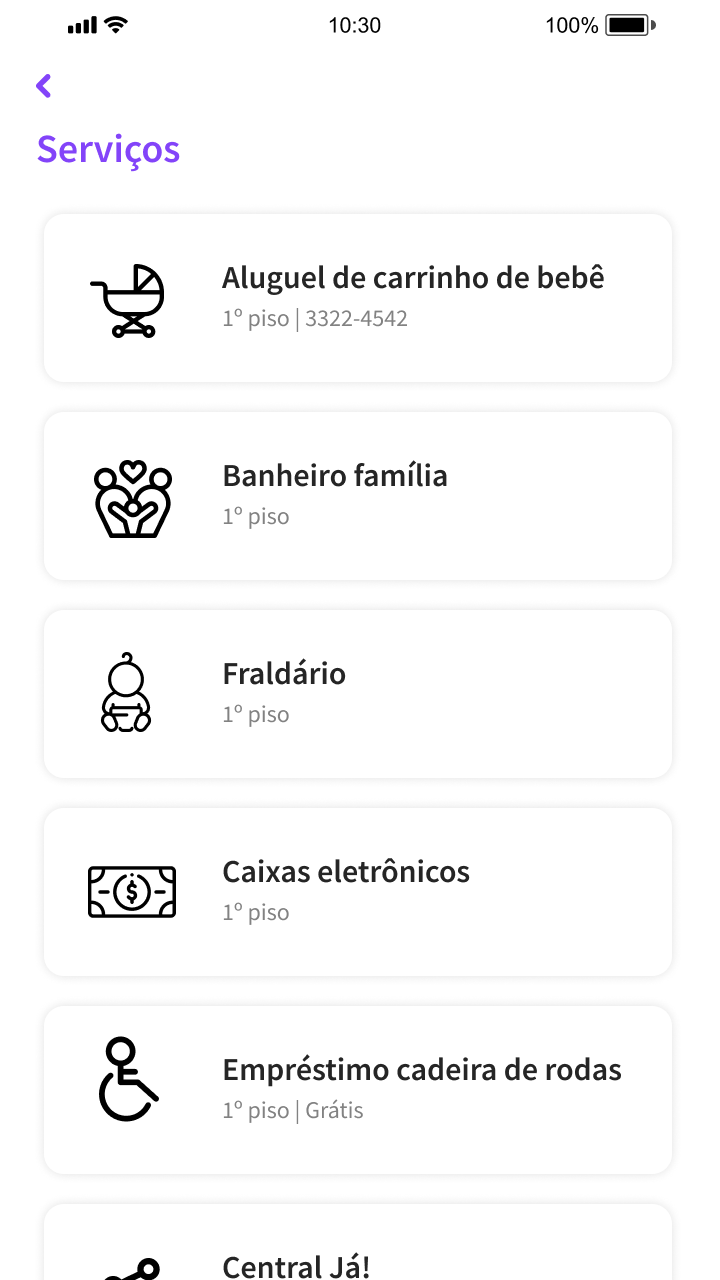Select the Banheiro família service
The height and width of the screenshot is (1280, 720).
(358, 496)
